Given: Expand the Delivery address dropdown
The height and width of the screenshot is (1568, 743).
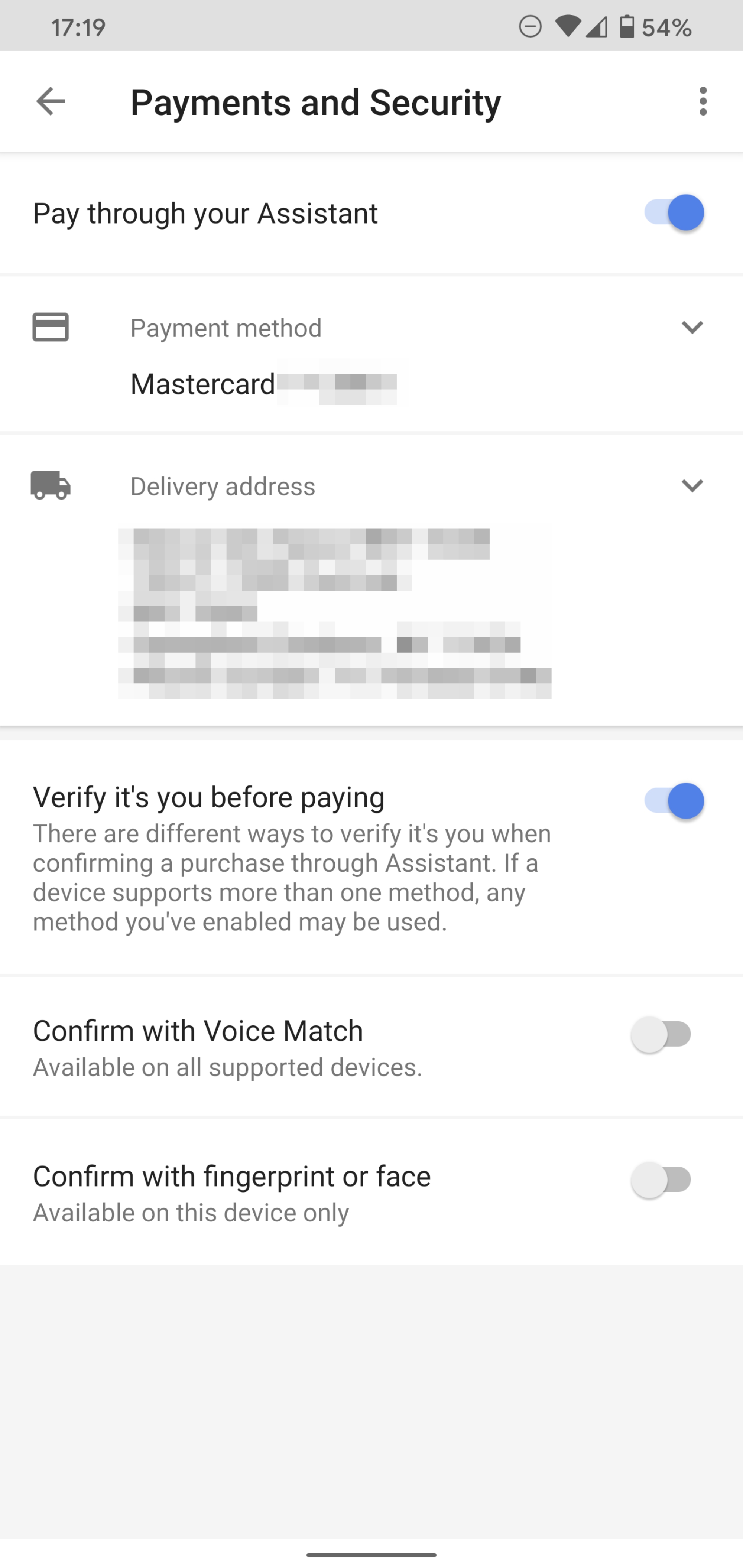Looking at the screenshot, I should (692, 486).
